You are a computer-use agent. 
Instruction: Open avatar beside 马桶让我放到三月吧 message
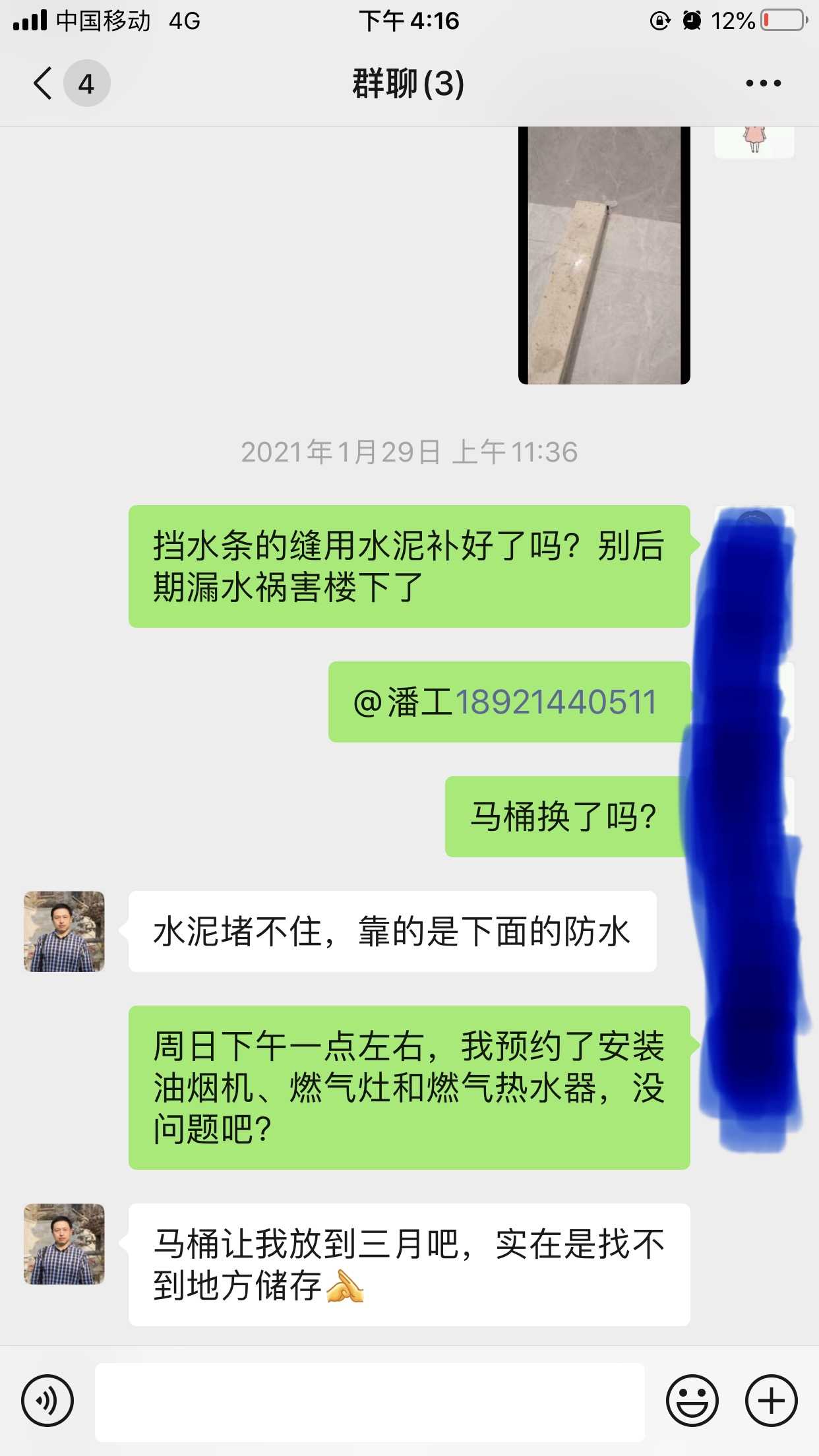[x=64, y=1244]
